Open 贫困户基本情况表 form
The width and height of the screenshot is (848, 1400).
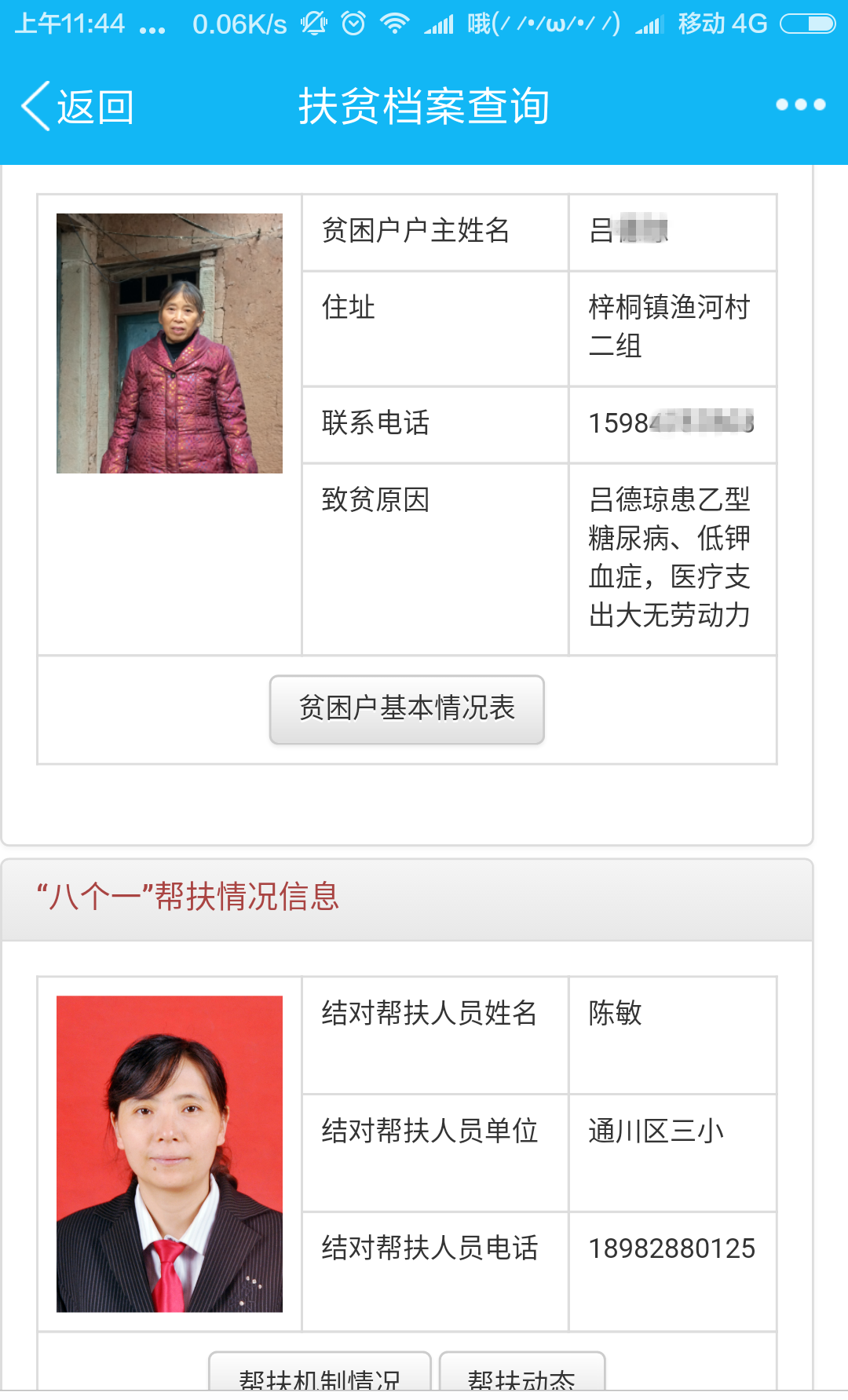407,709
